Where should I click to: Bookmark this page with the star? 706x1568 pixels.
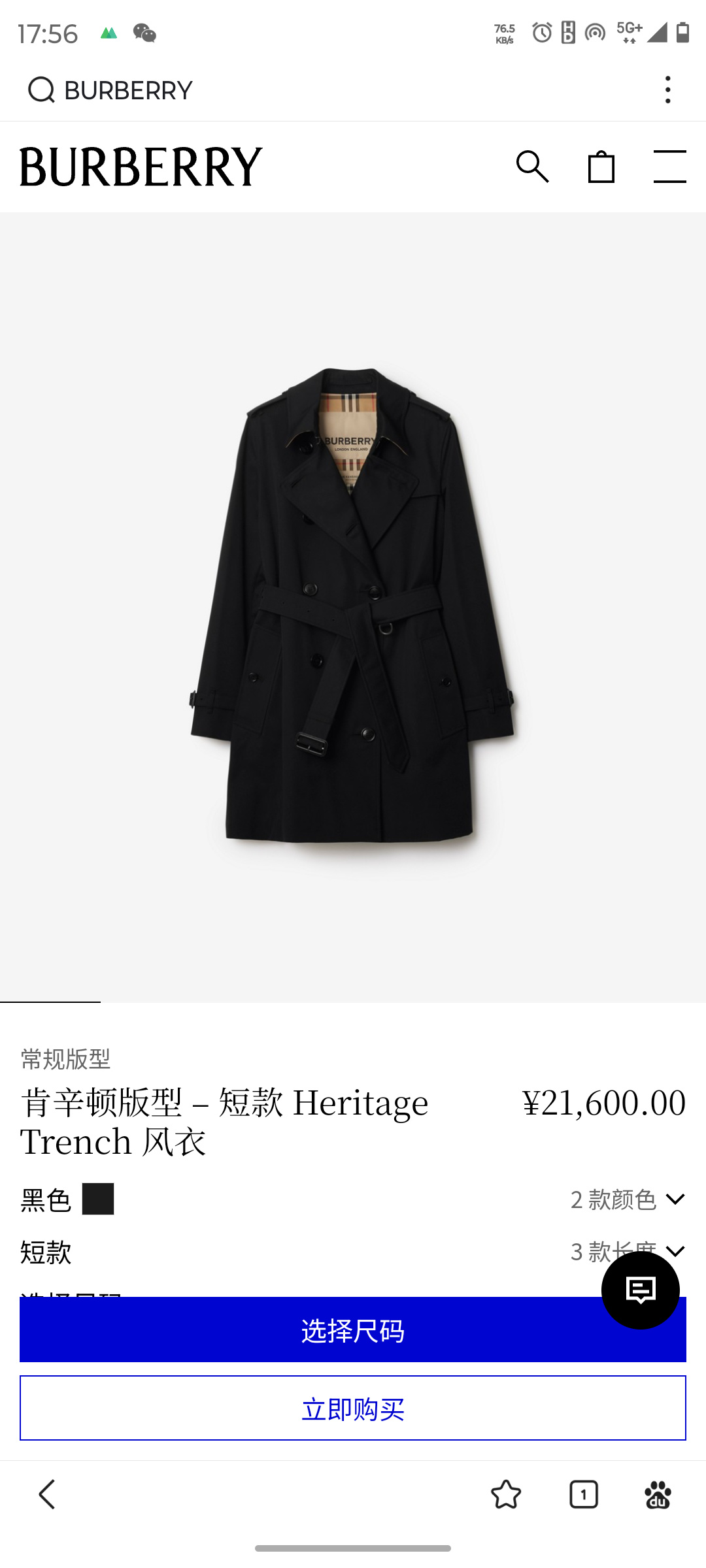click(x=506, y=1494)
